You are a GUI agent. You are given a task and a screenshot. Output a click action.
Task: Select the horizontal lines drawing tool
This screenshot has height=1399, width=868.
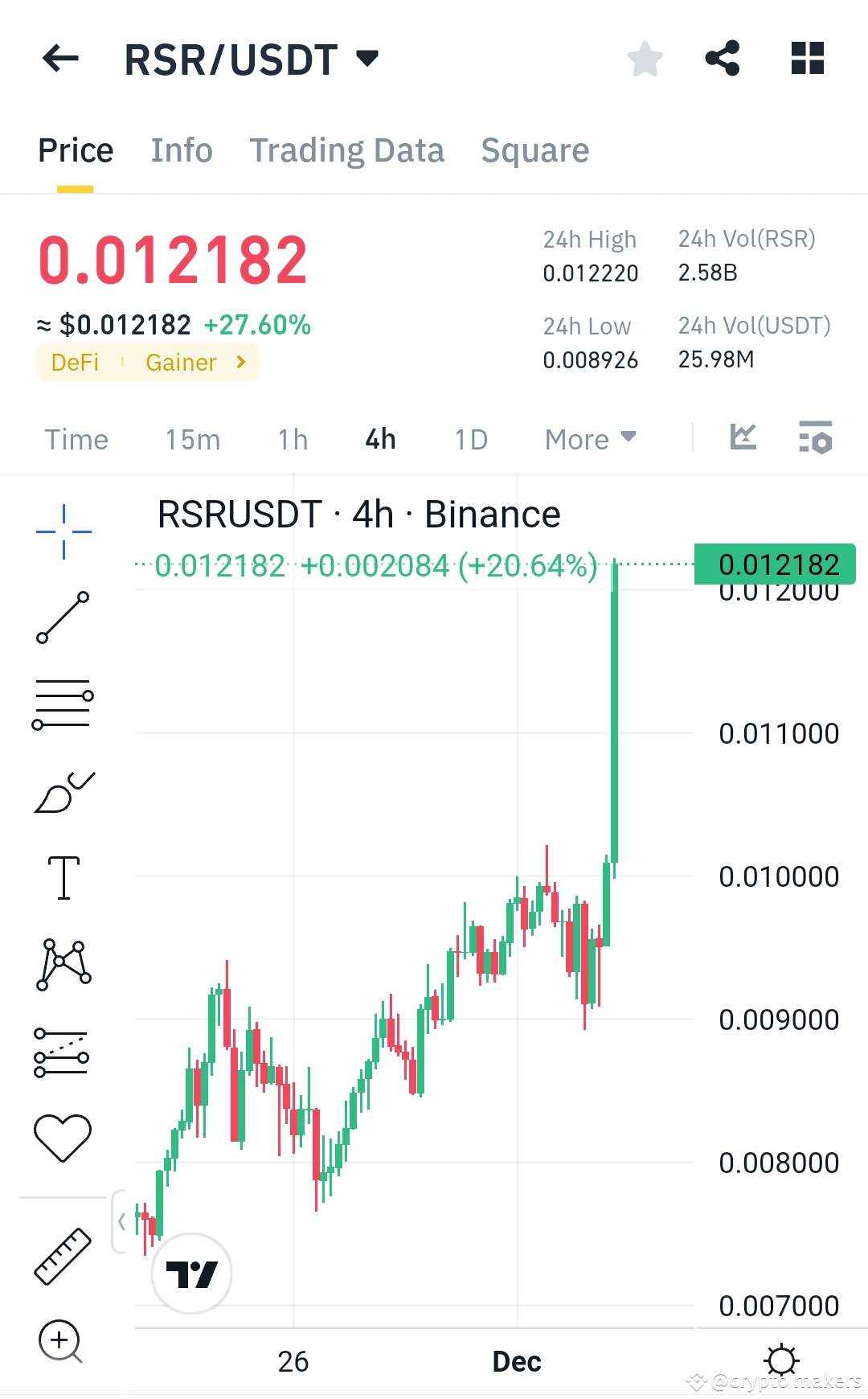pyautogui.click(x=64, y=704)
